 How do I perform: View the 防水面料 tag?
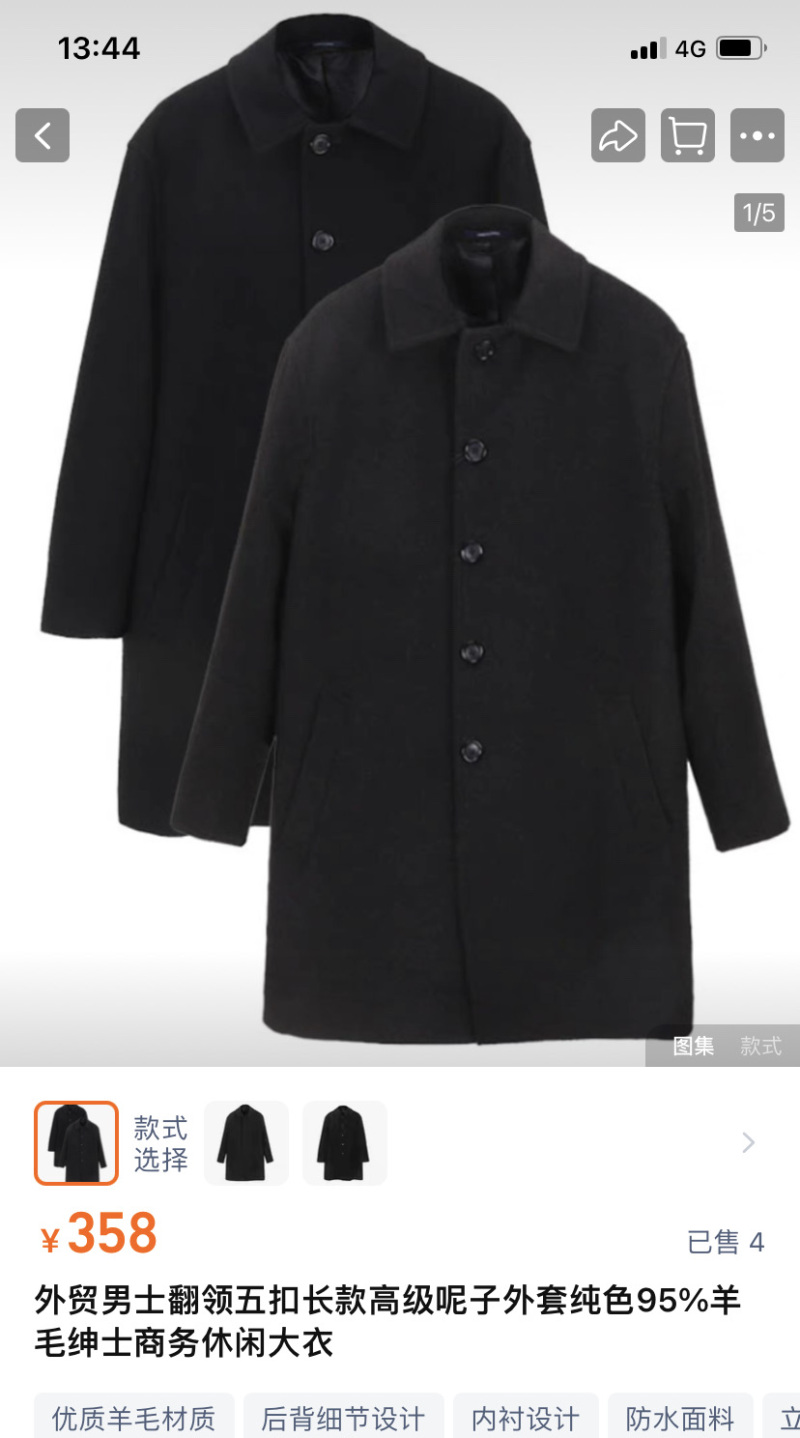[680, 1417]
